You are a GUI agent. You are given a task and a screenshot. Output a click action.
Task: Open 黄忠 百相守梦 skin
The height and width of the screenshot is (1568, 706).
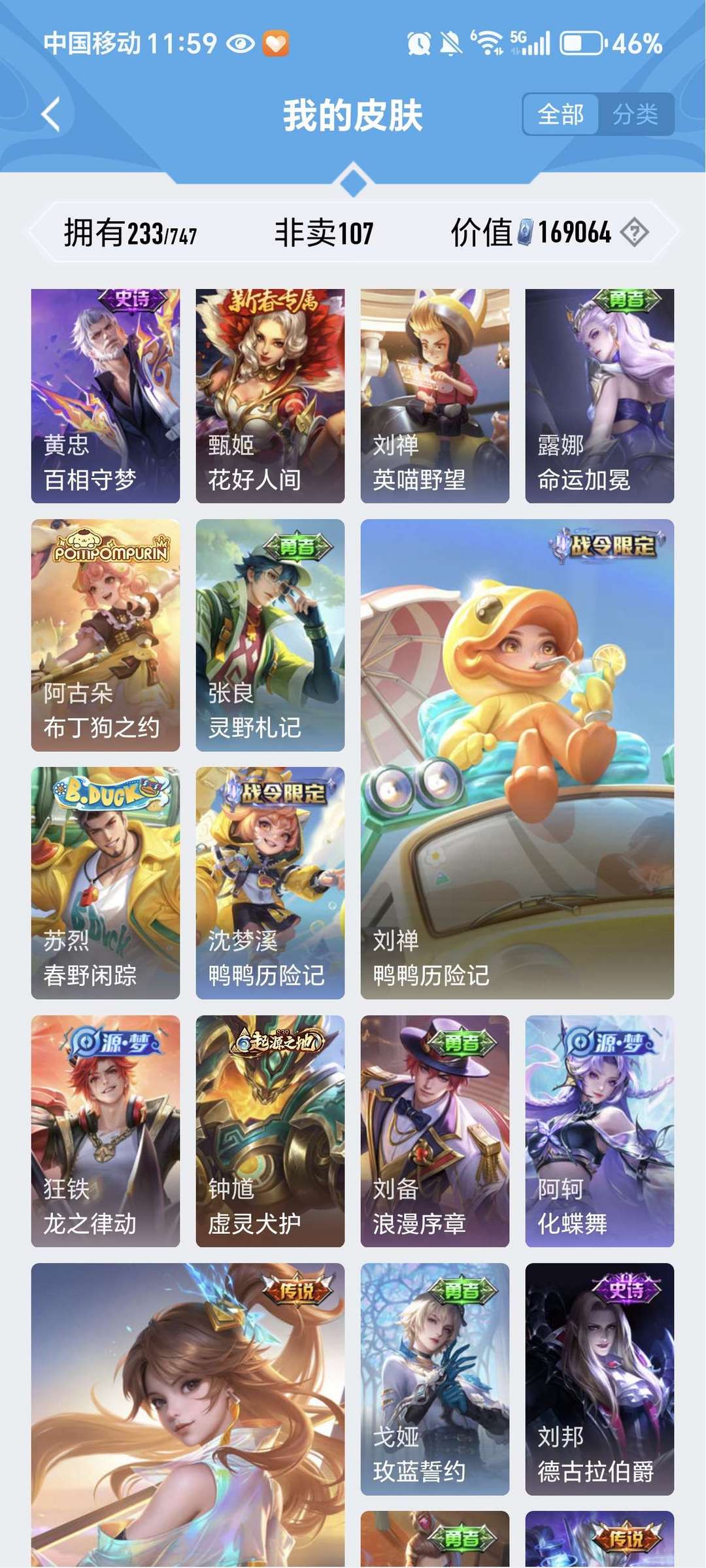click(x=105, y=396)
